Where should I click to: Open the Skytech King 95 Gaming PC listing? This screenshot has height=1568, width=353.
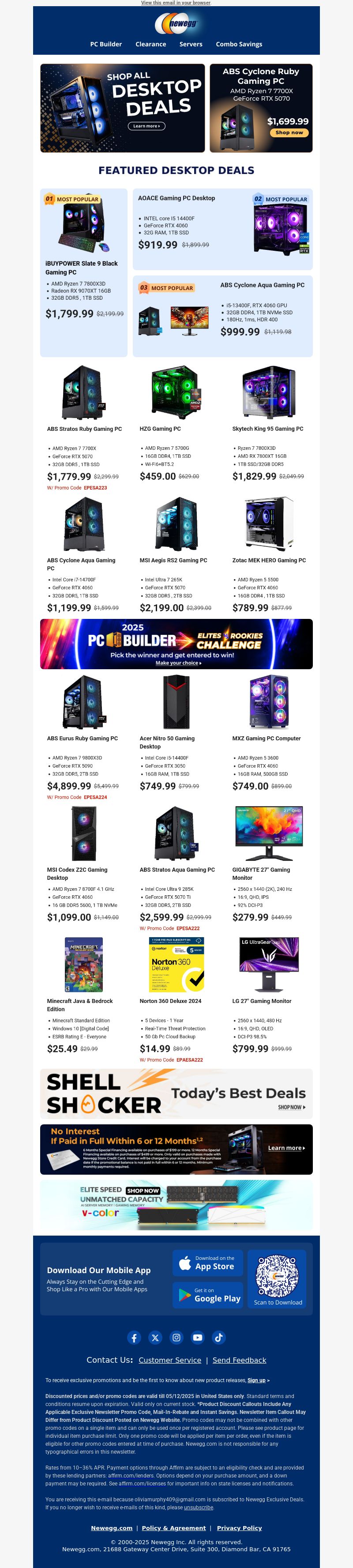267,429
